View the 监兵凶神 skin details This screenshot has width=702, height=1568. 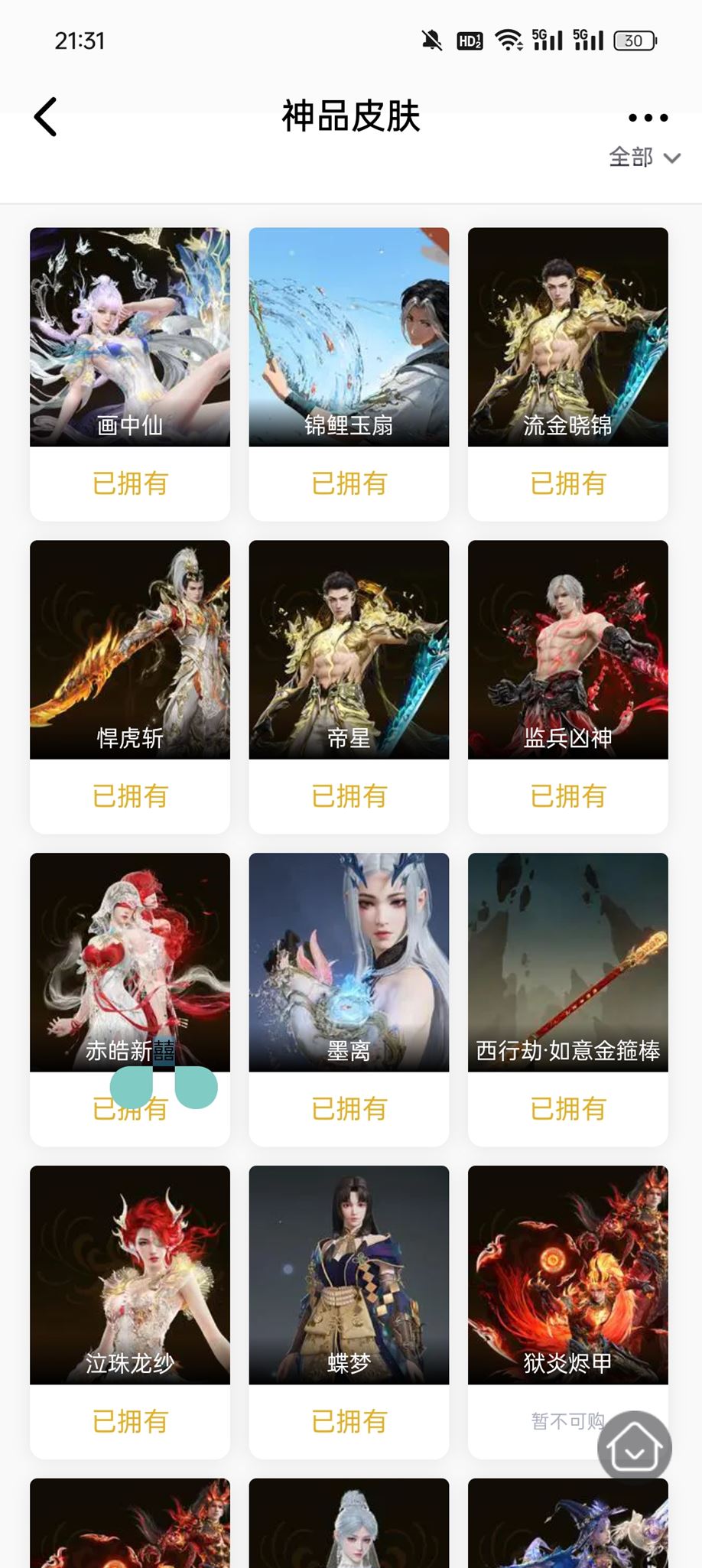[567, 650]
